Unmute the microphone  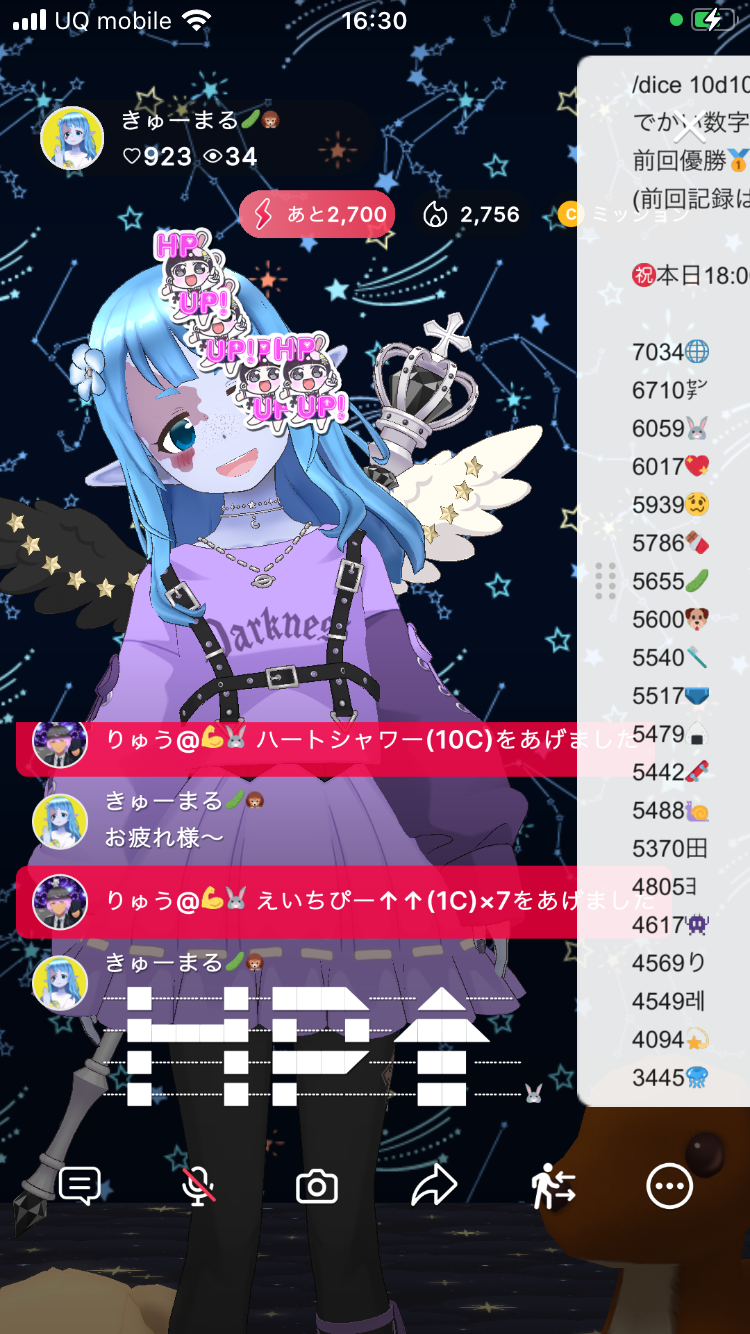(198, 1186)
